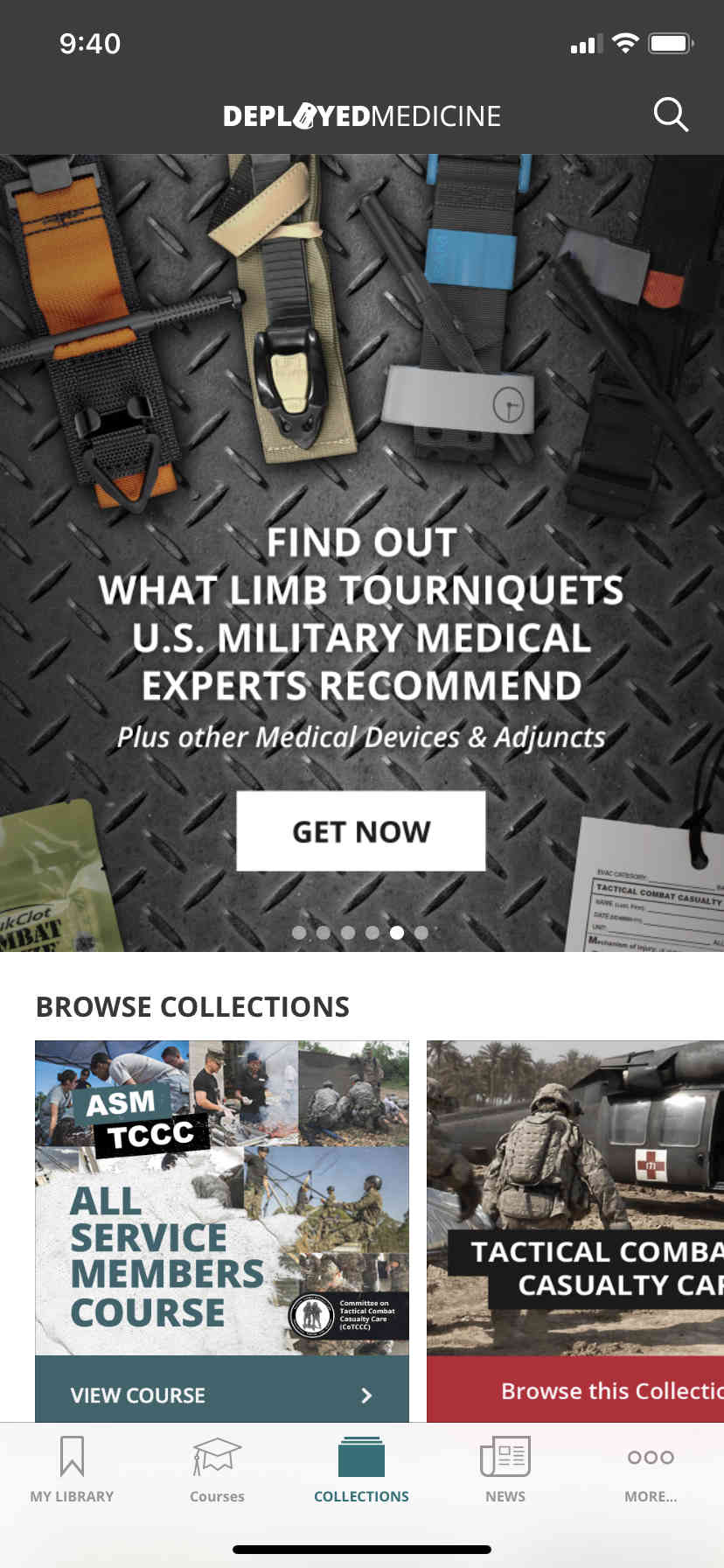Open the More tab
Image resolution: width=724 pixels, height=1568 pixels.
[x=651, y=1470]
